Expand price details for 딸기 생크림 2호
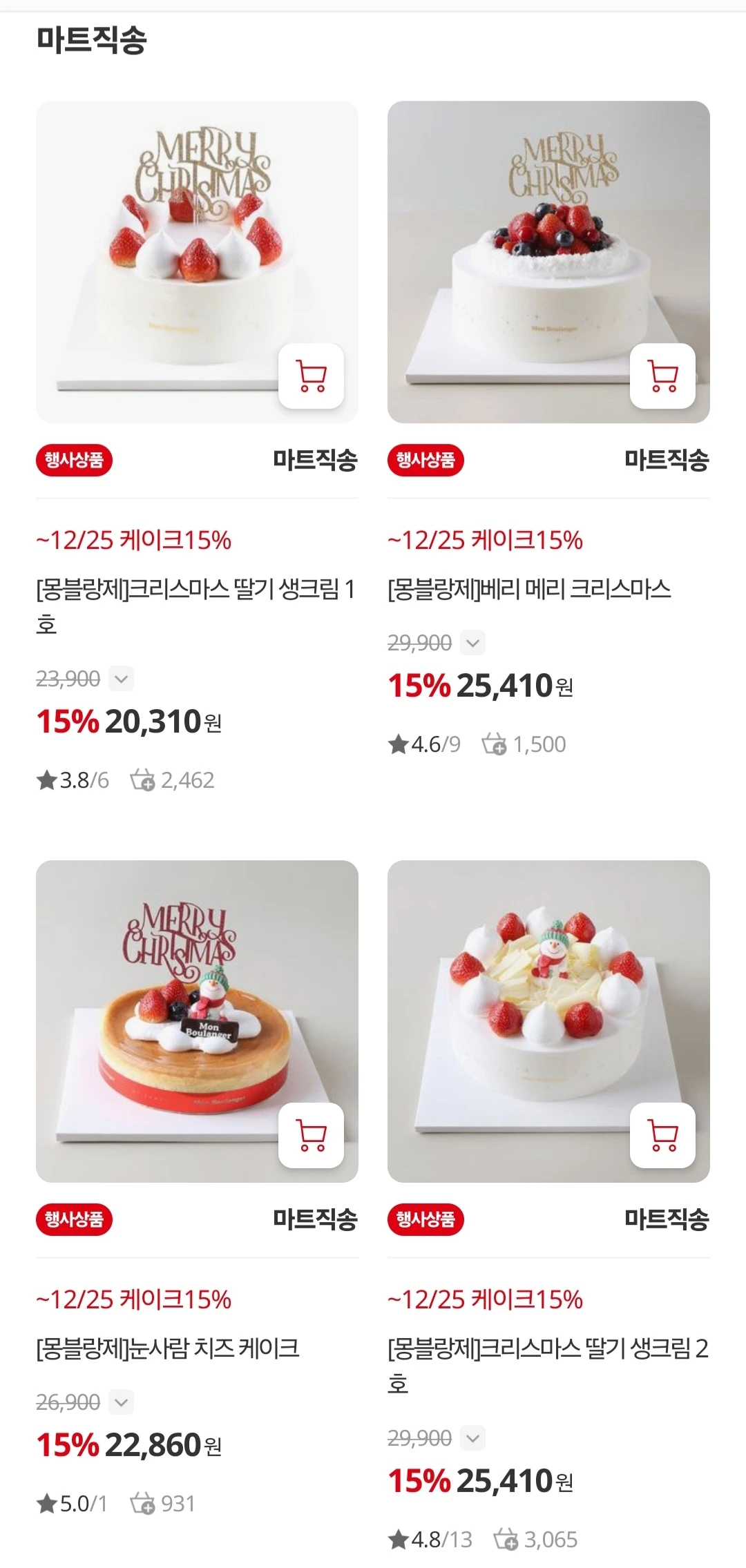The height and width of the screenshot is (1568, 746). pyautogui.click(x=472, y=1438)
